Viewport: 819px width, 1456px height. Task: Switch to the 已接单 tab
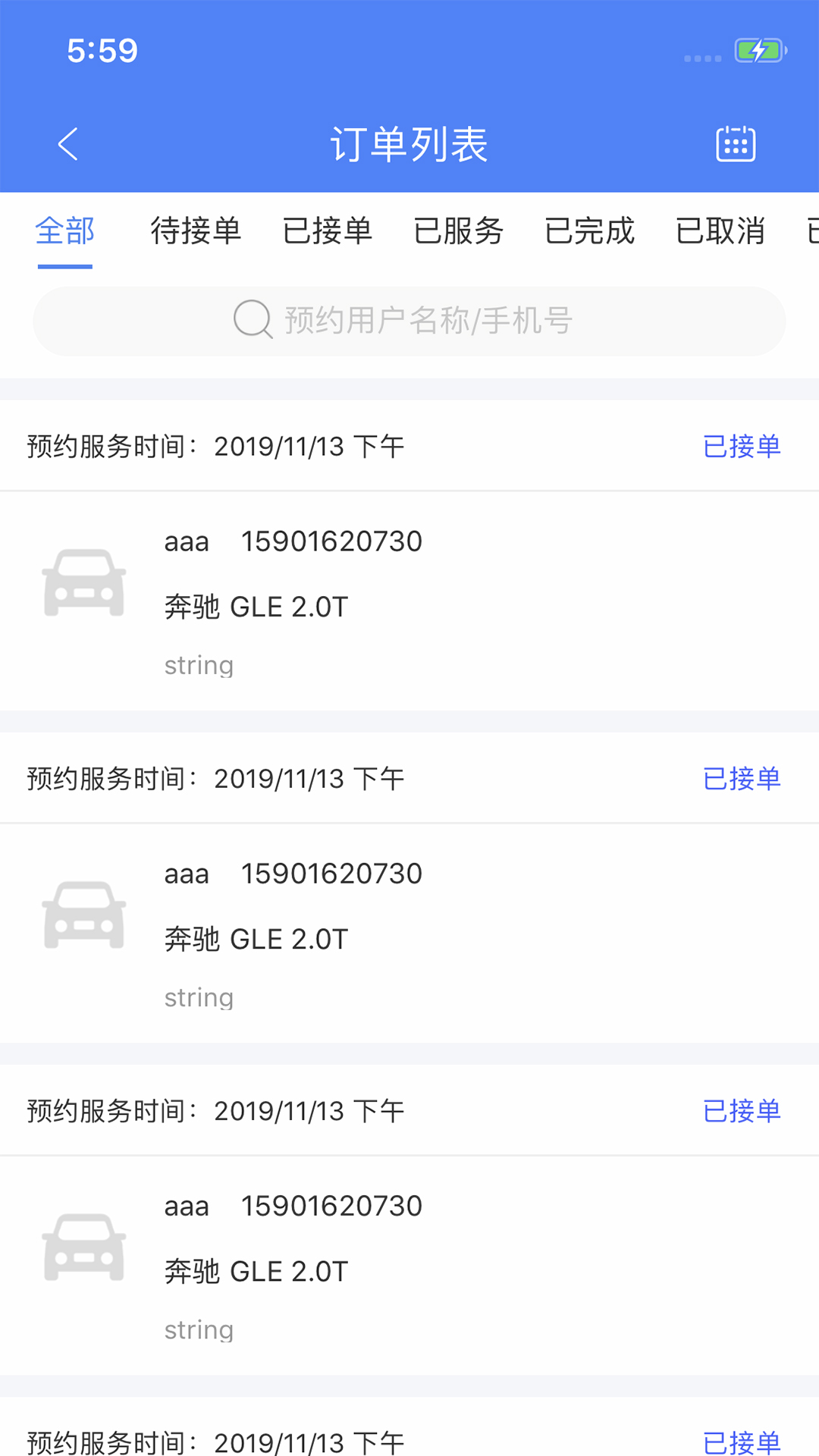328,231
